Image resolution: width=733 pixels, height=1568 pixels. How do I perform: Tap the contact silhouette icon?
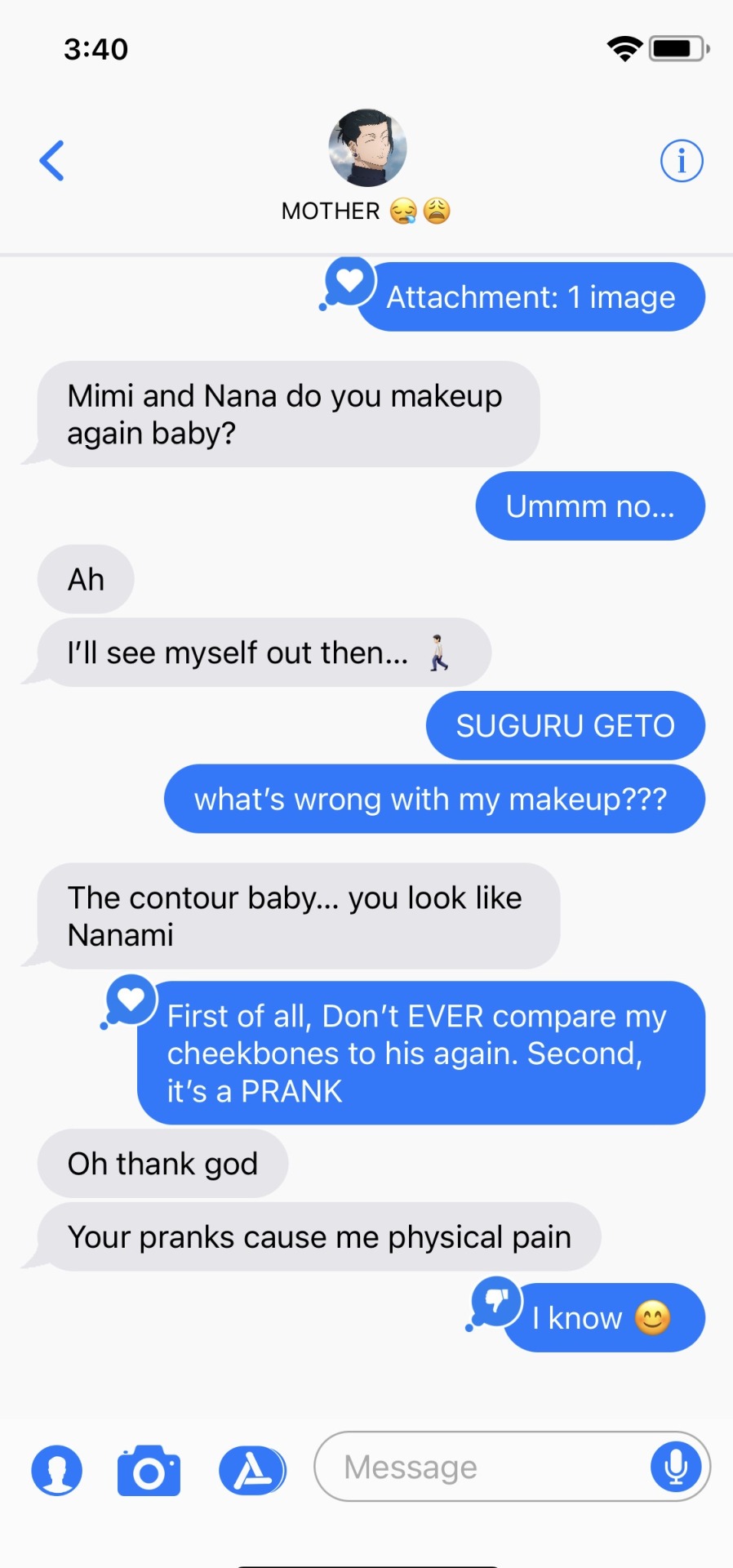click(x=57, y=1470)
